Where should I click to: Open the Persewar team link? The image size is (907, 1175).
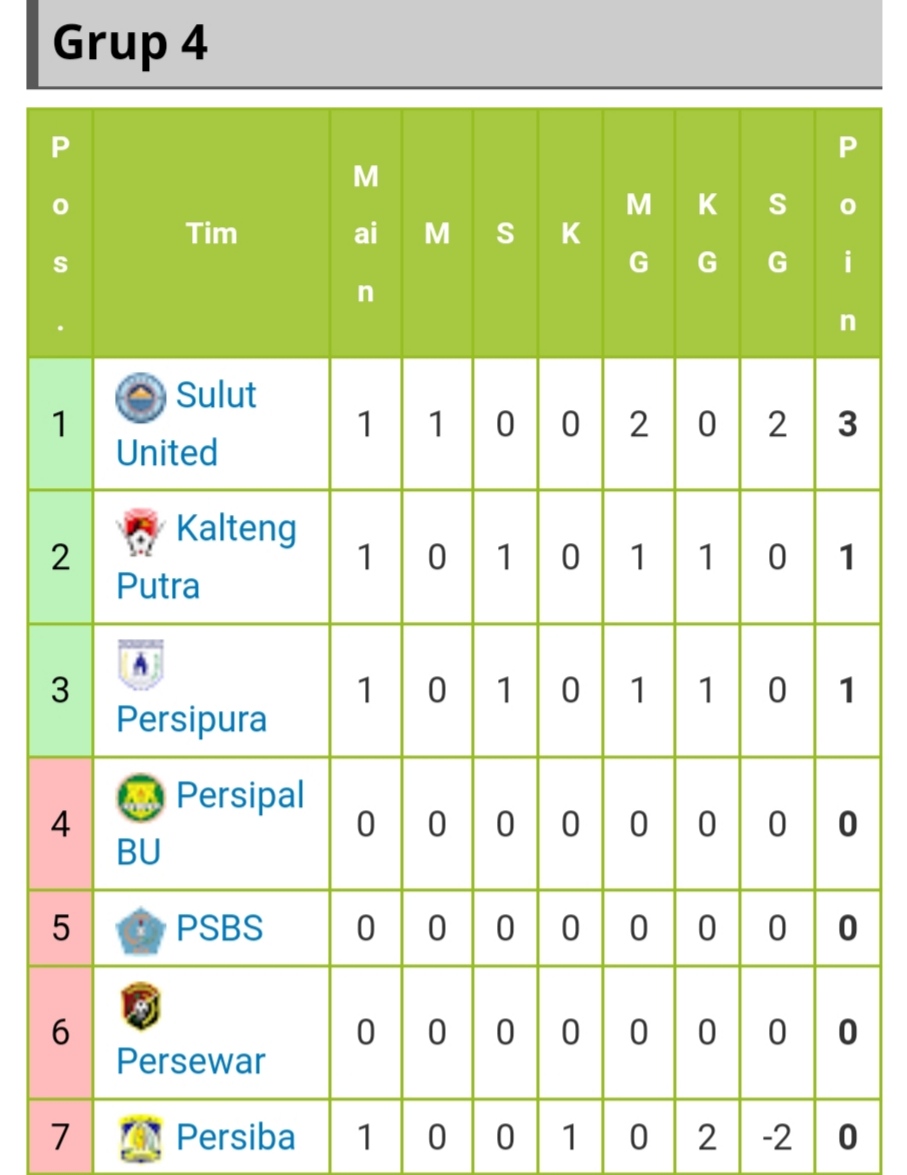pyautogui.click(x=190, y=1061)
